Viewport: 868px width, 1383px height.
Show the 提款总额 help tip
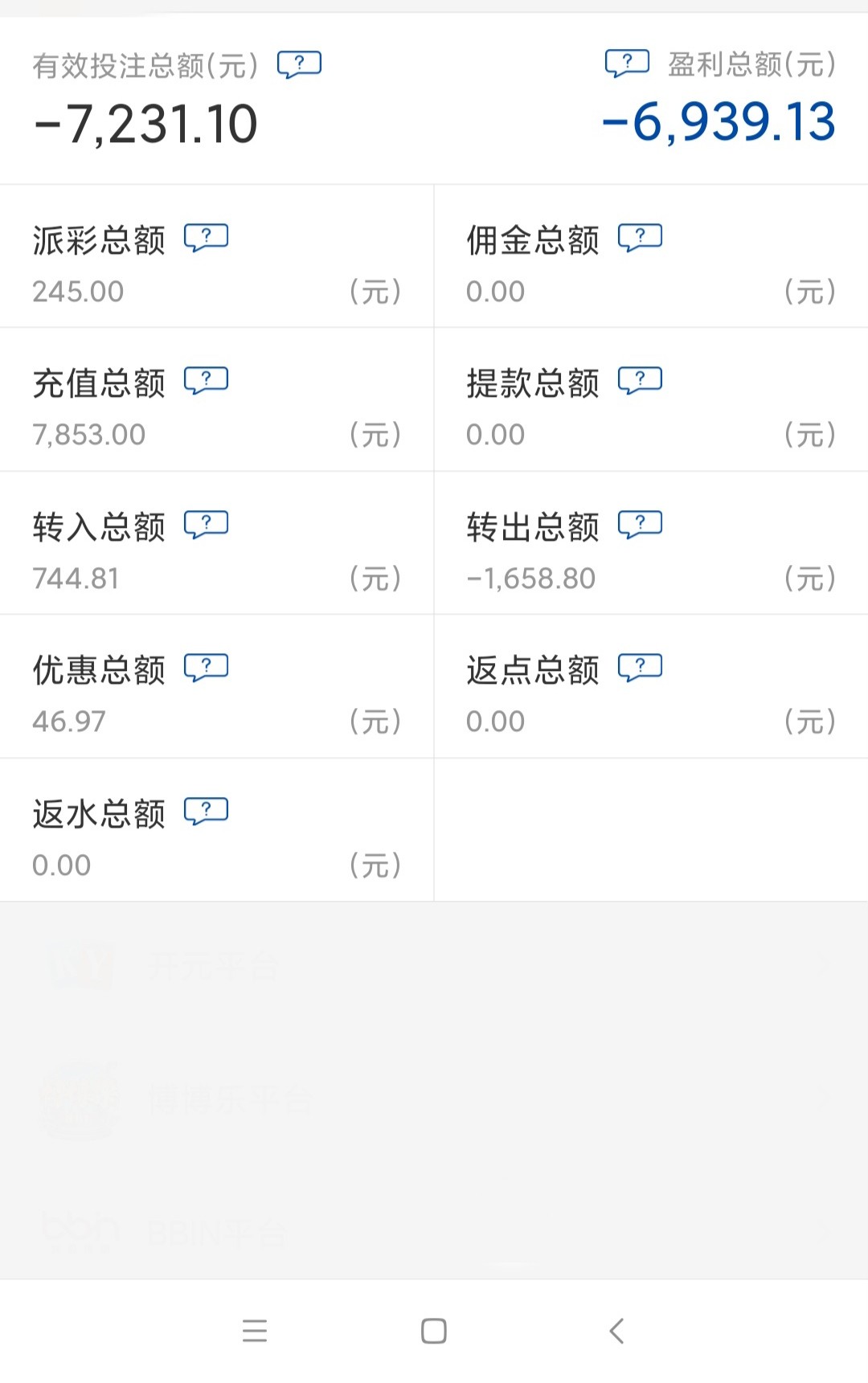640,380
